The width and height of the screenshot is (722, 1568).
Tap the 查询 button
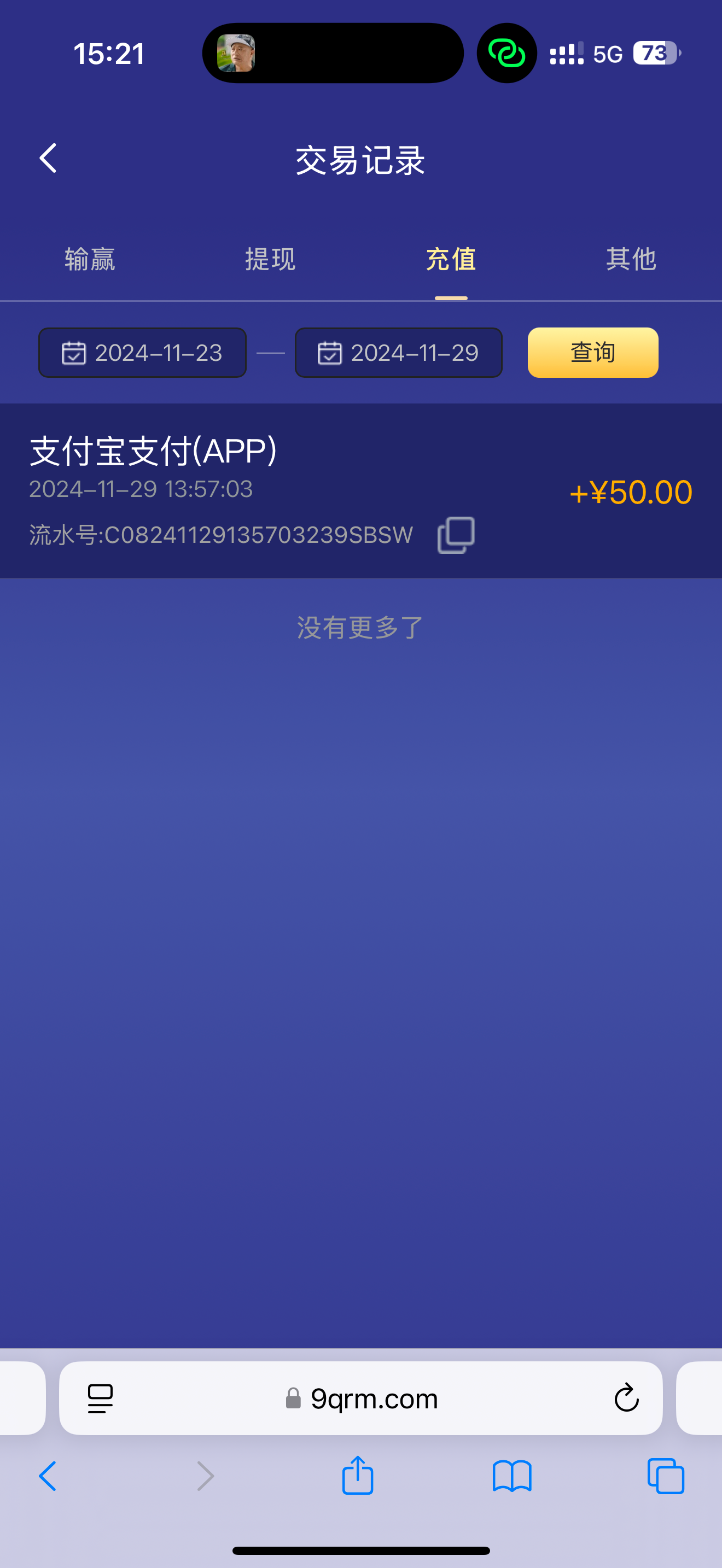(x=592, y=353)
